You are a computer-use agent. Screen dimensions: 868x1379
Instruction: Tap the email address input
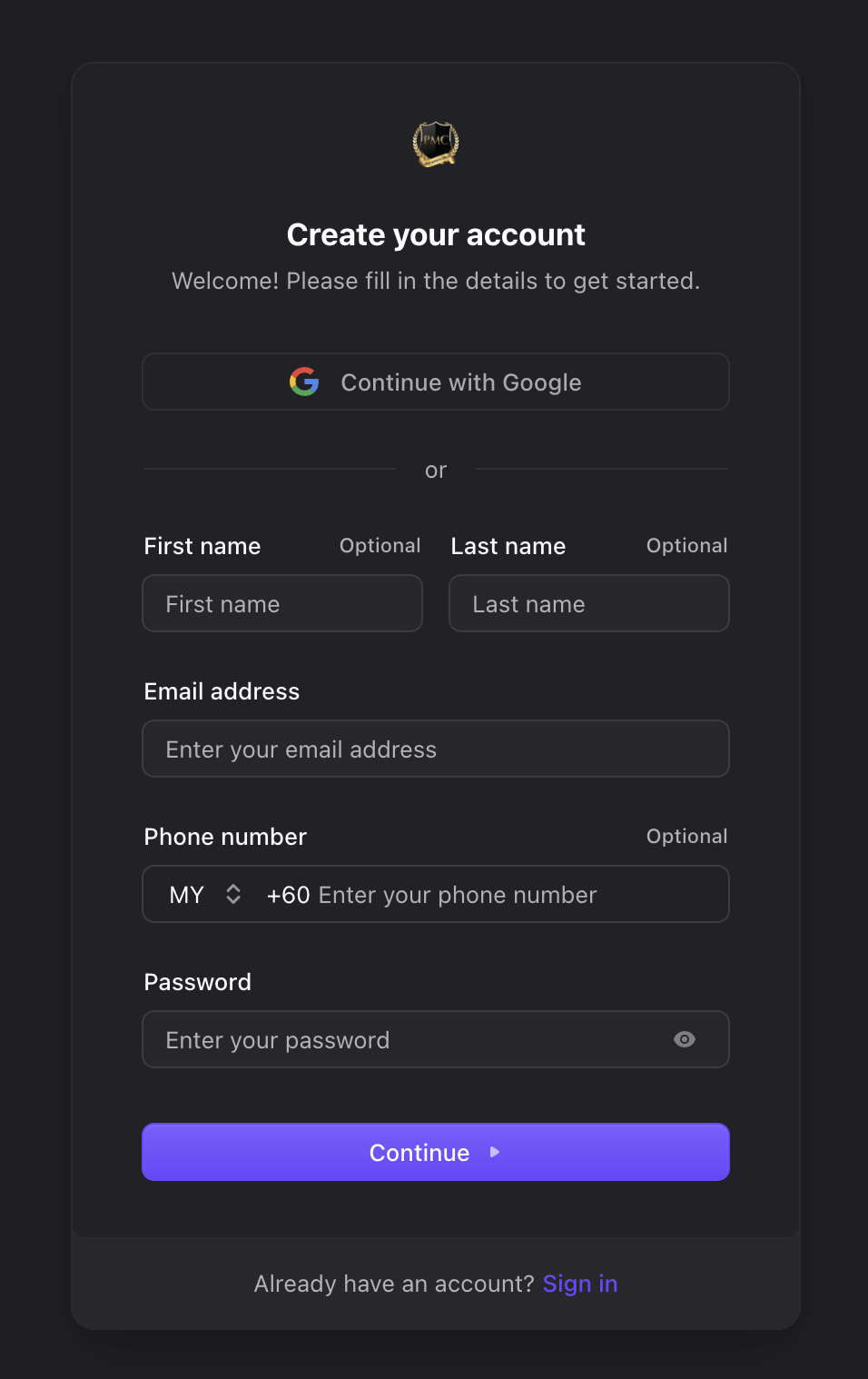[436, 749]
